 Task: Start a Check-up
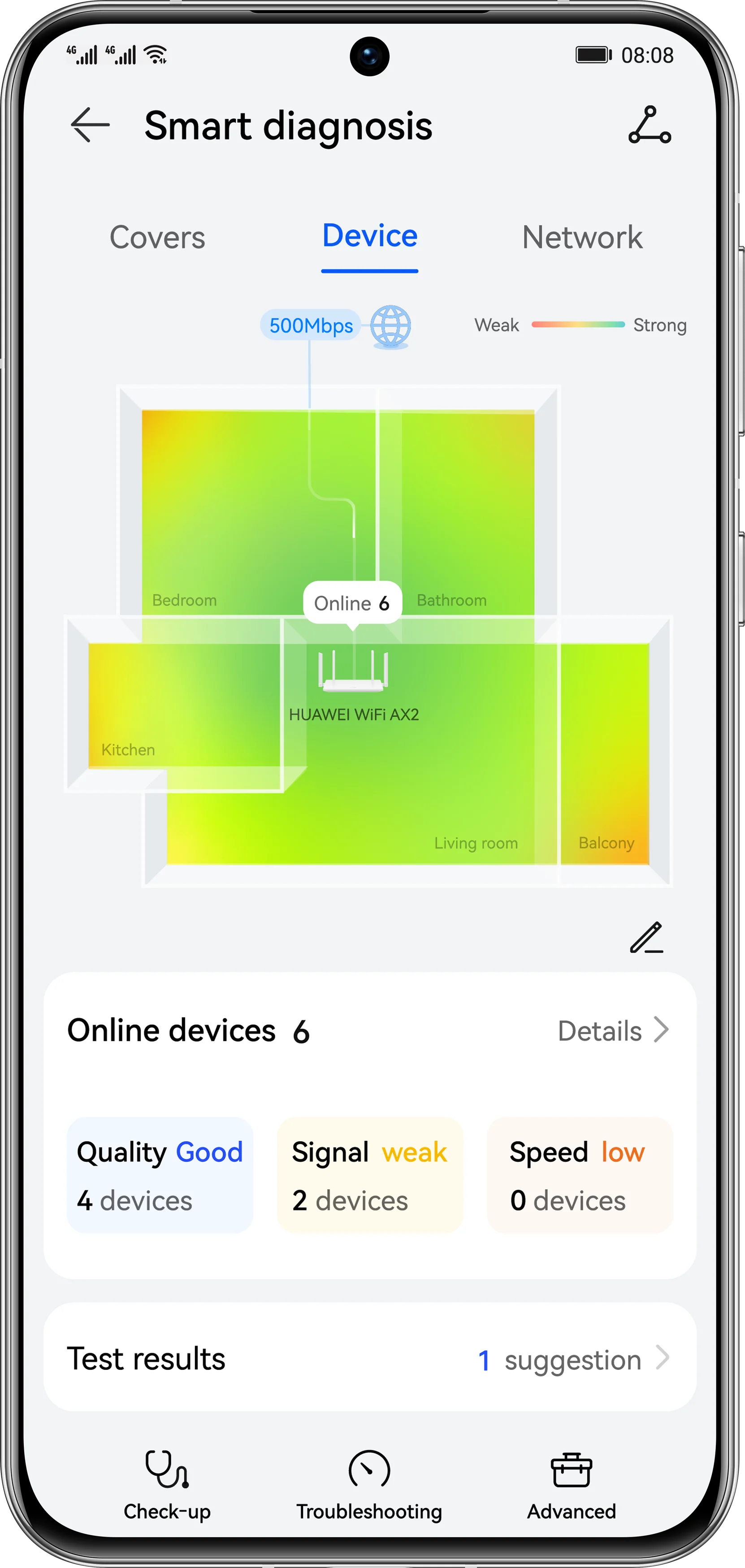pos(167,1485)
